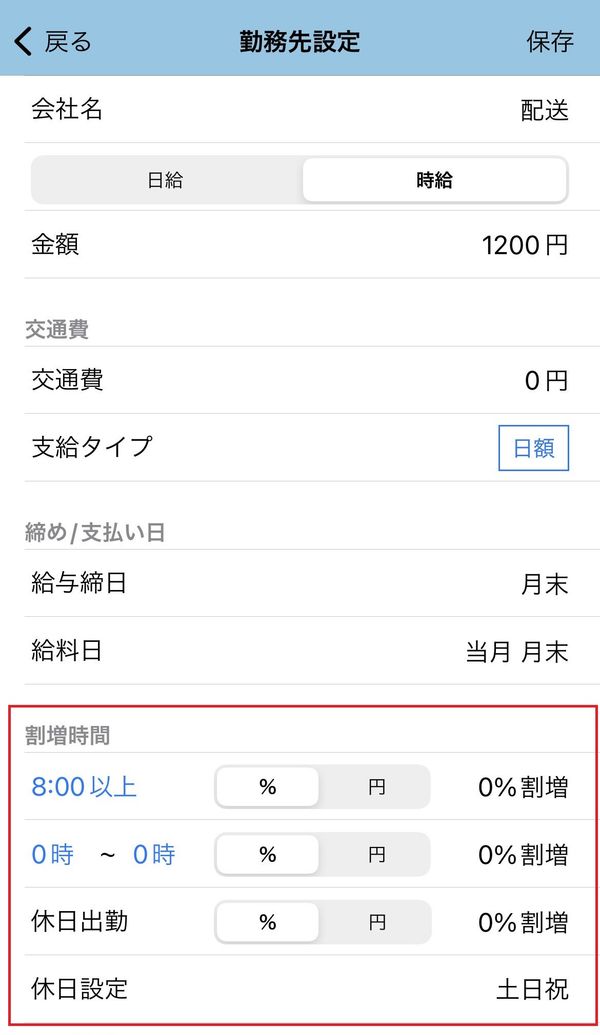Save settings with 保存
600x1035 pixels.
click(x=549, y=42)
